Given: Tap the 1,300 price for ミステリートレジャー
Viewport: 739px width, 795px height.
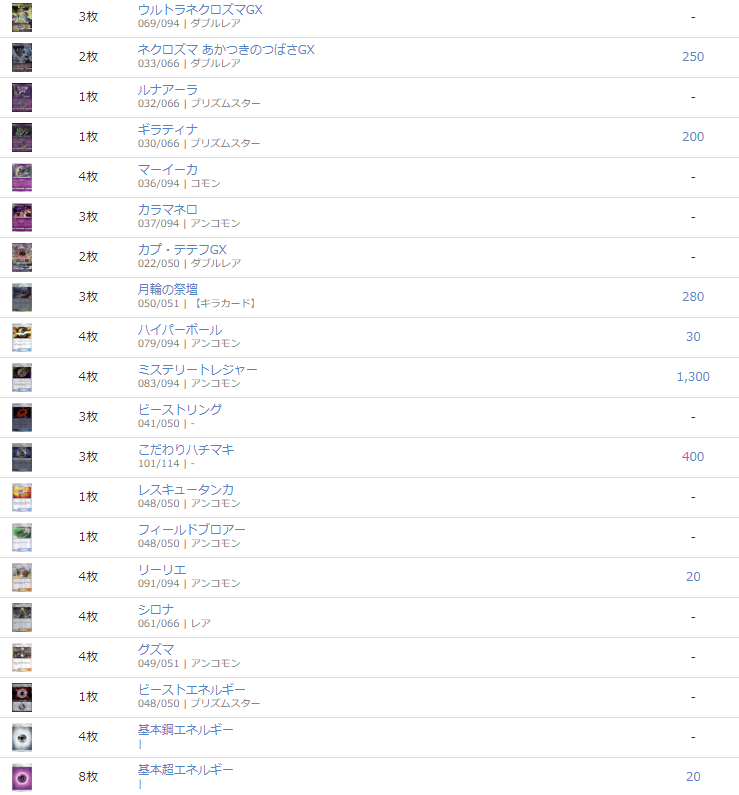Looking at the screenshot, I should coord(693,377).
